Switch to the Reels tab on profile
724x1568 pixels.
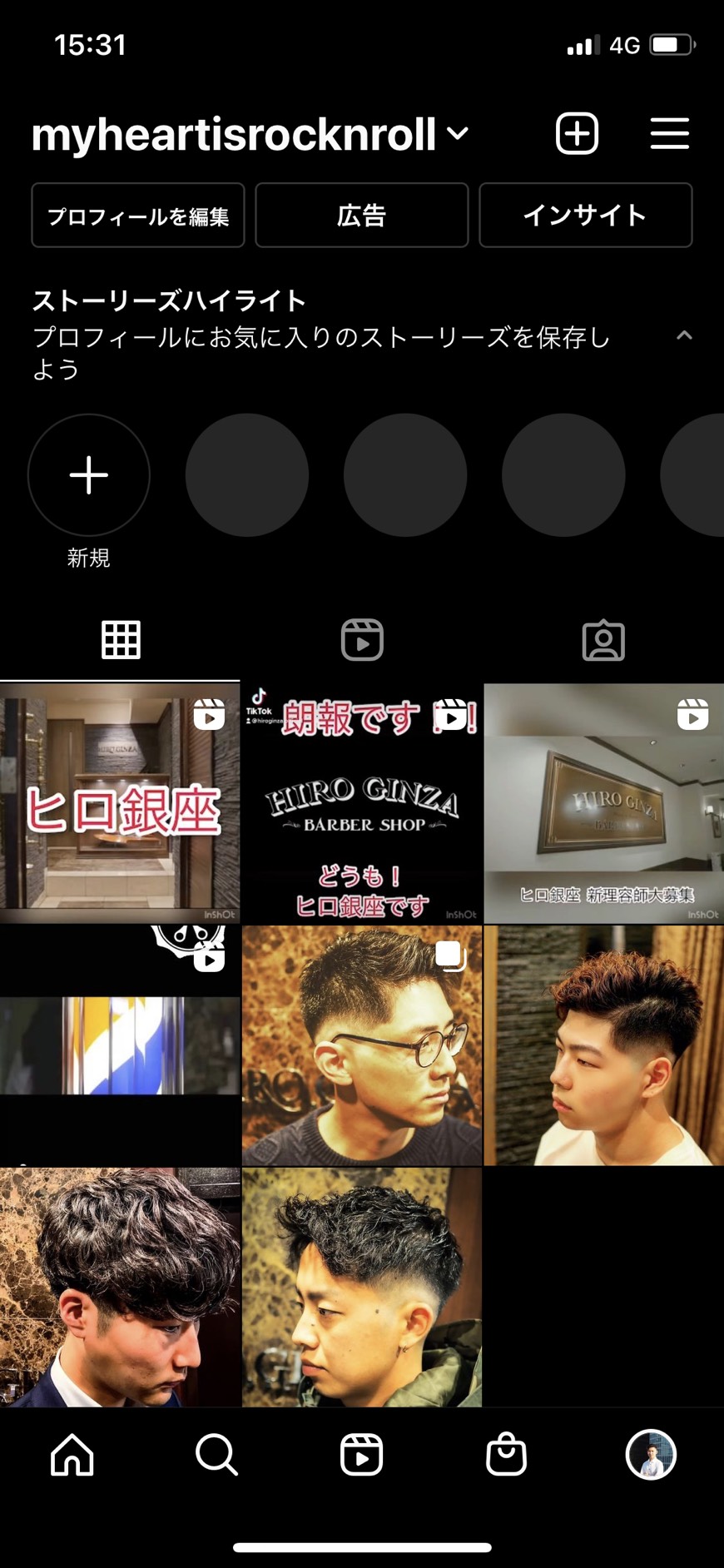(x=362, y=640)
